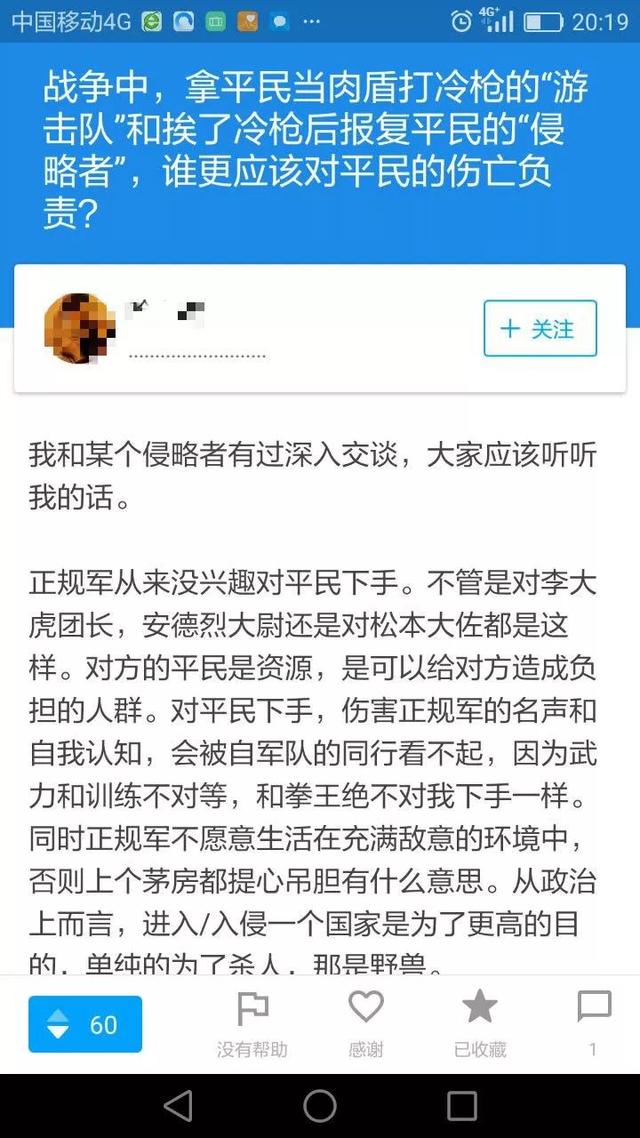
Task: Open the question title in the header
Action: pos(315,152)
